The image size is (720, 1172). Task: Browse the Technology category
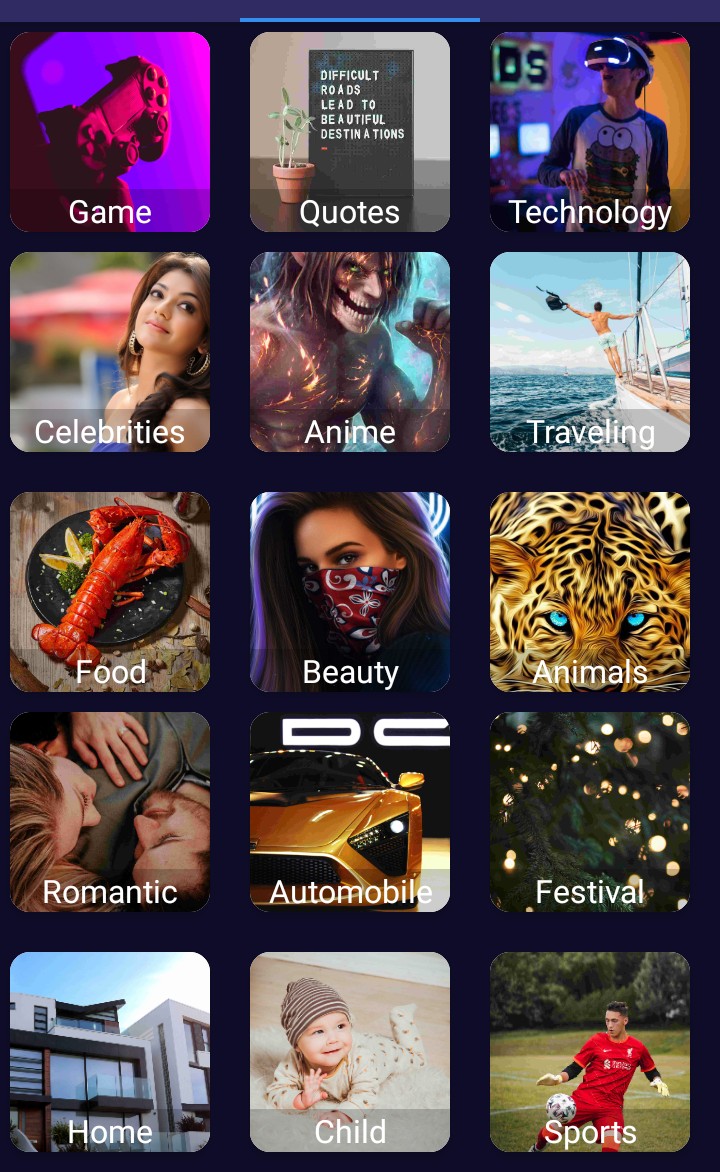pyautogui.click(x=590, y=132)
